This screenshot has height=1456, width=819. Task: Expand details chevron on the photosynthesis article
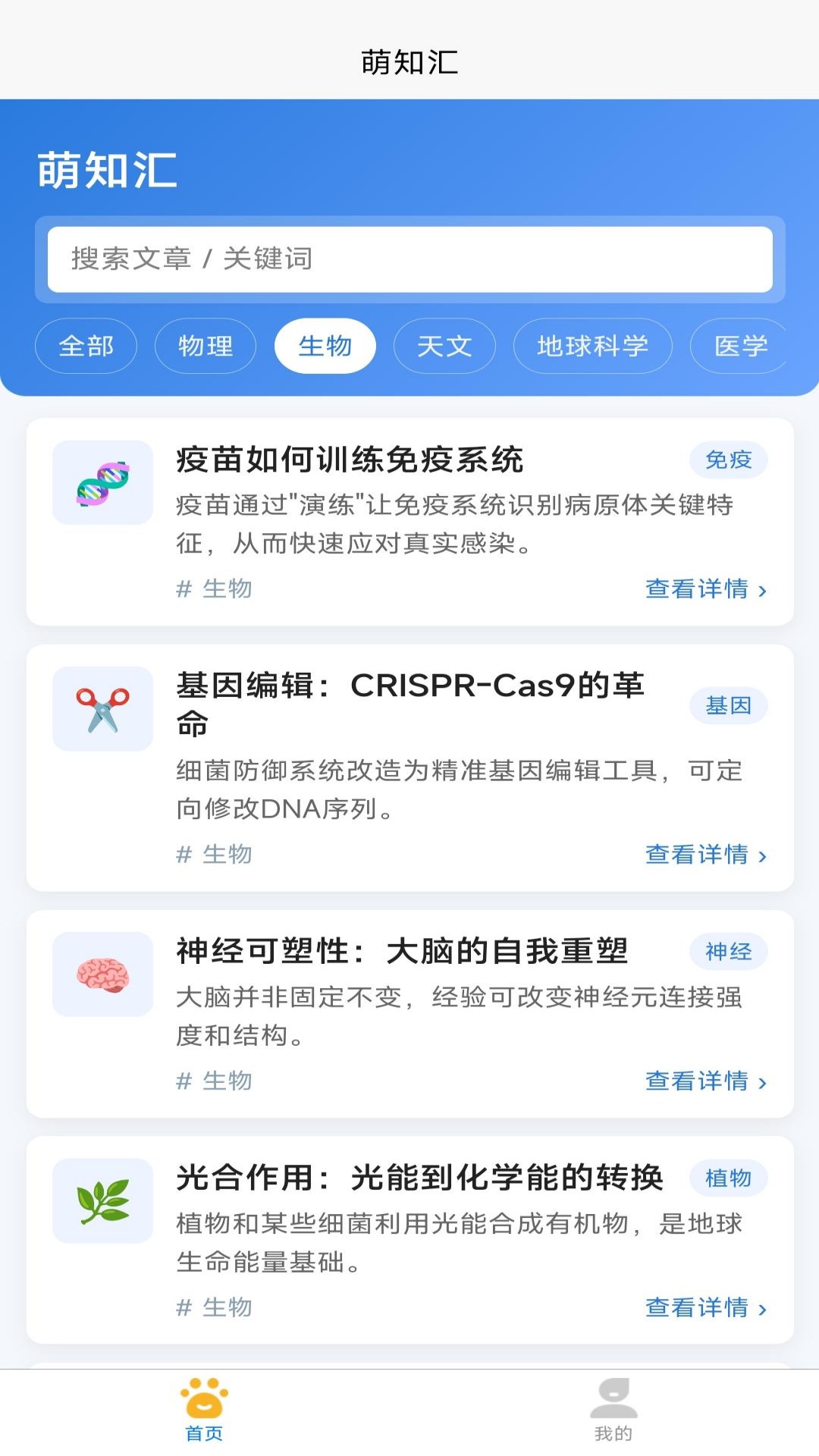[x=762, y=1309]
